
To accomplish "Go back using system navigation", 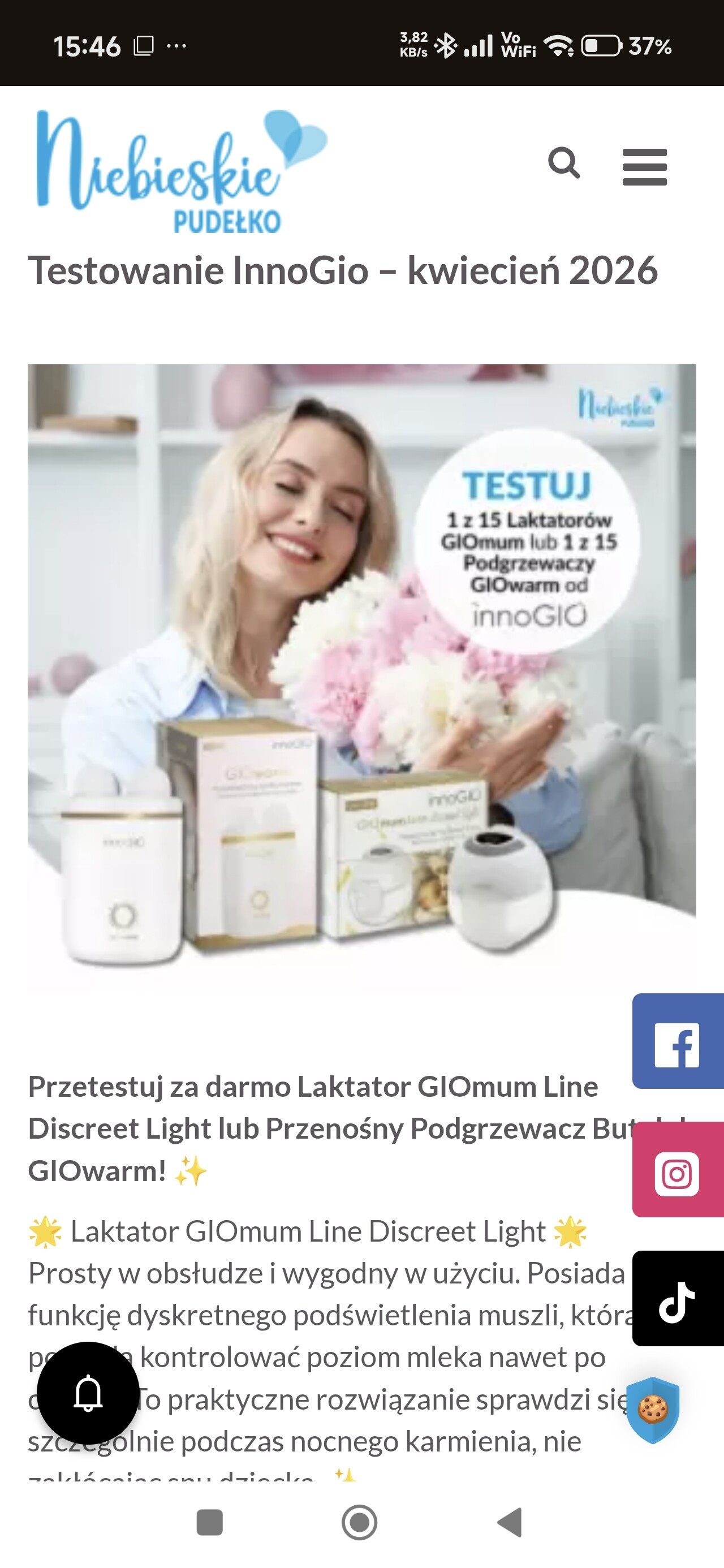I will click(x=510, y=1522).
